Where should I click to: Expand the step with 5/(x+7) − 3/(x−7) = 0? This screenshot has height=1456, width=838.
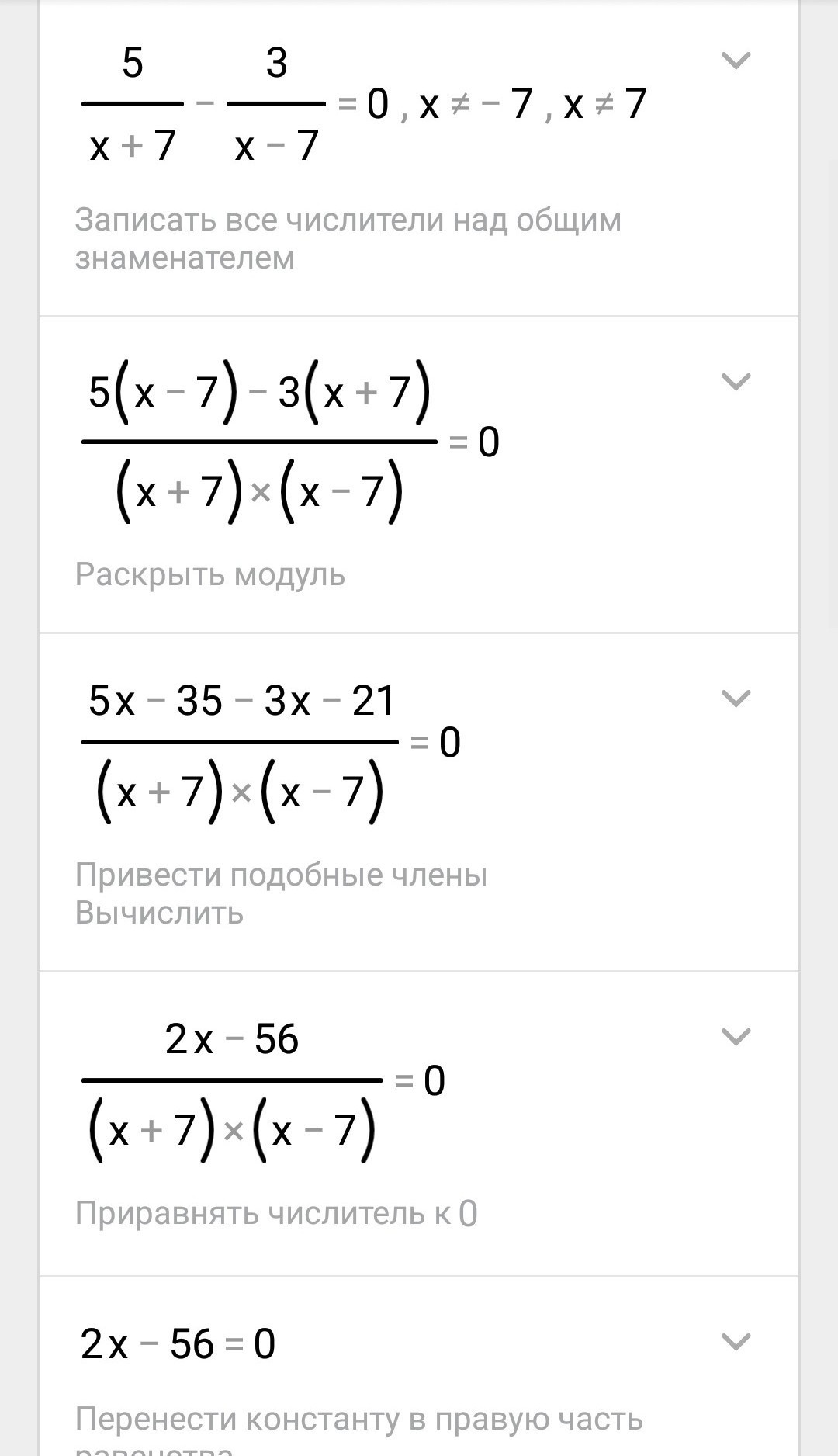point(736,61)
